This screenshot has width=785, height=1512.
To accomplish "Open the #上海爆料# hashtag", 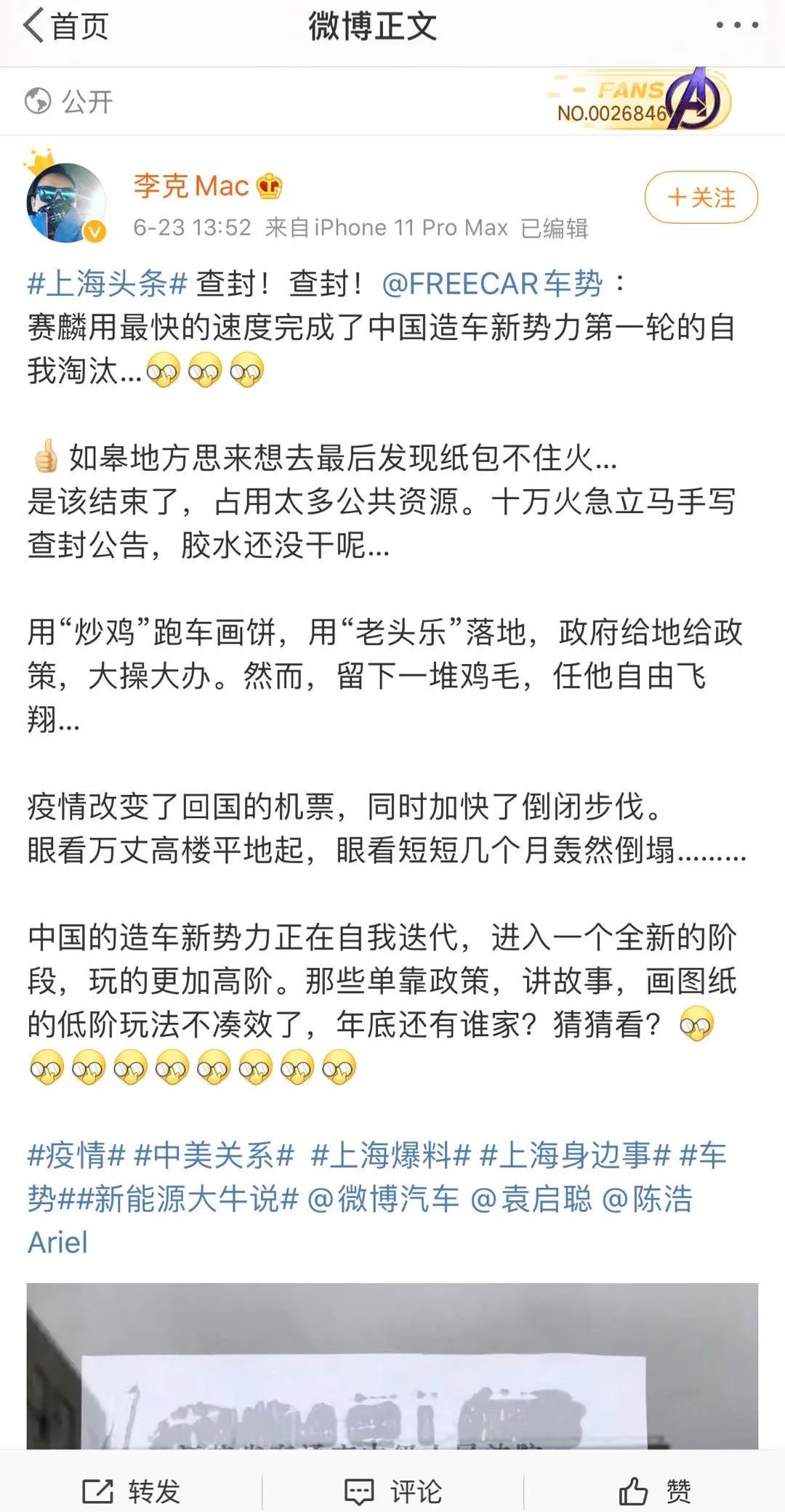I will [391, 1155].
